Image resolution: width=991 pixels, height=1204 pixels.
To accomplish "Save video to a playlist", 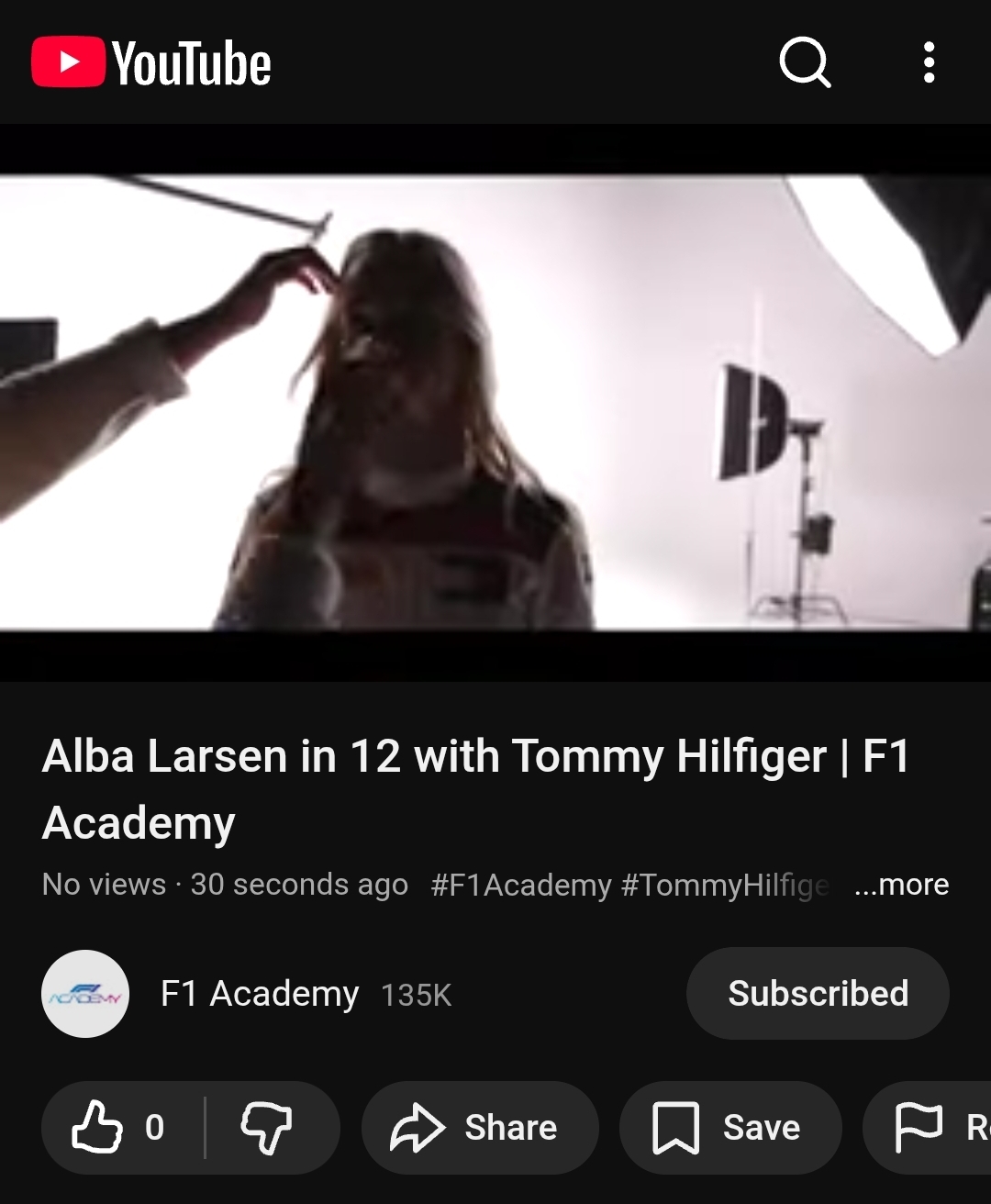I will [x=729, y=1127].
